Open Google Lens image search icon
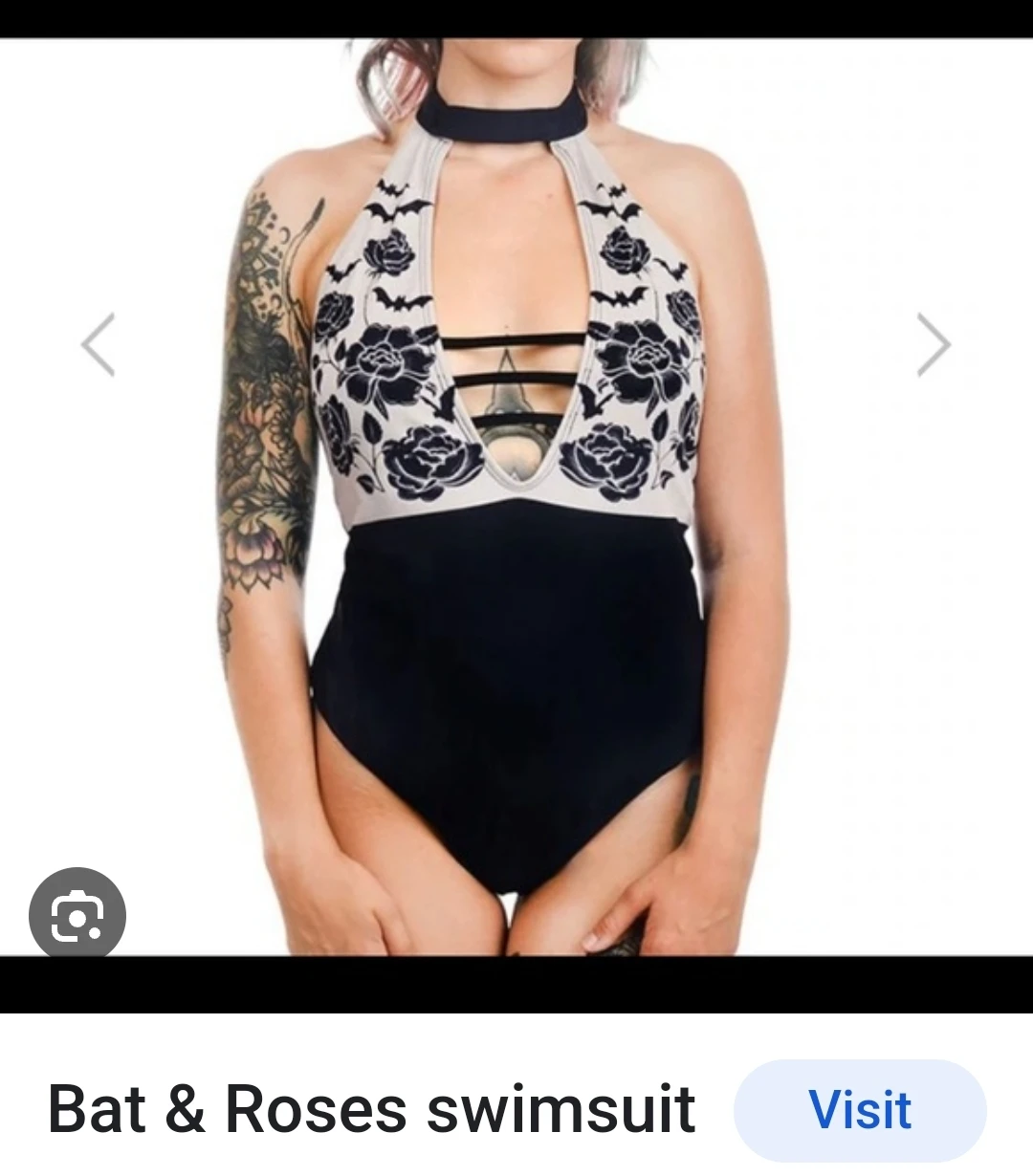The image size is (1033, 1176). (77, 916)
